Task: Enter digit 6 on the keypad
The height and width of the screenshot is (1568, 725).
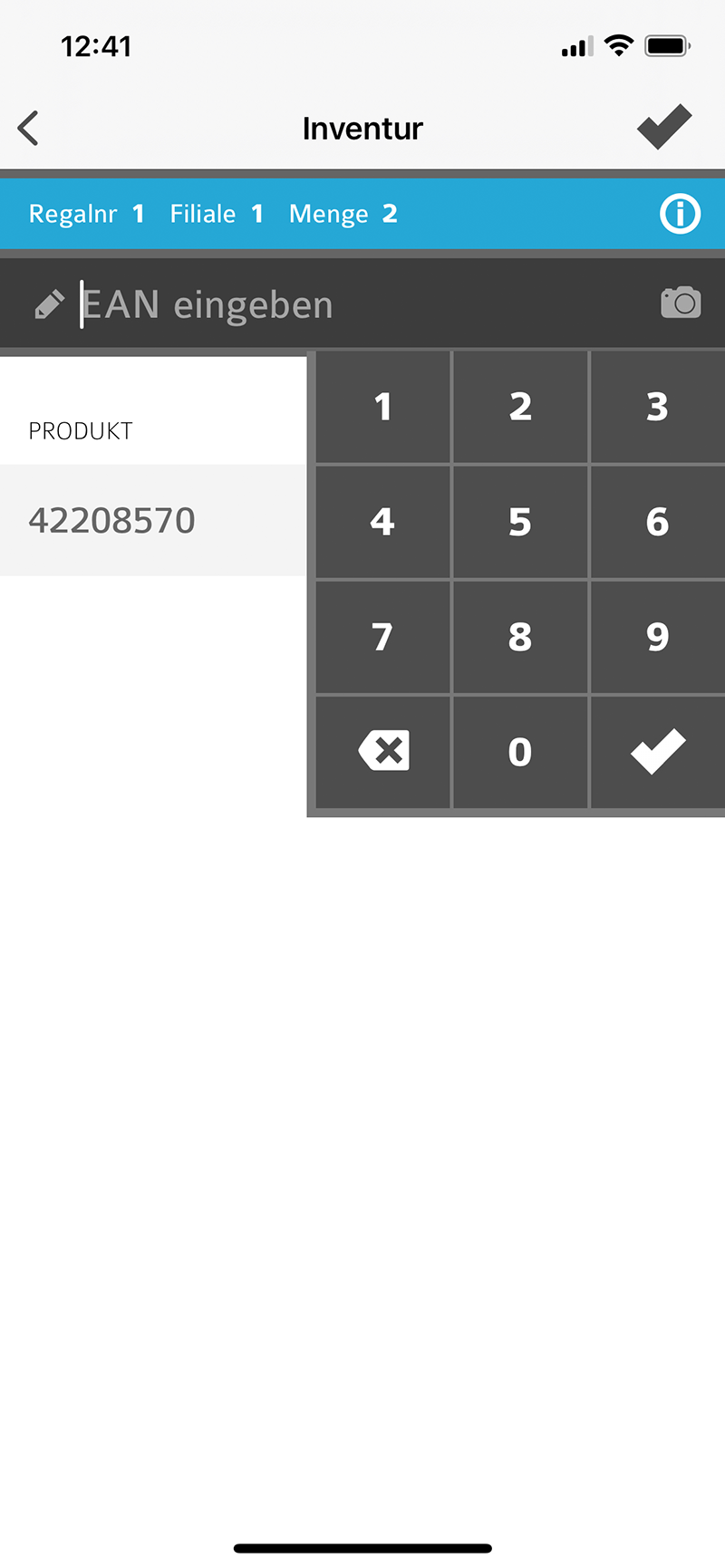Action: (658, 523)
